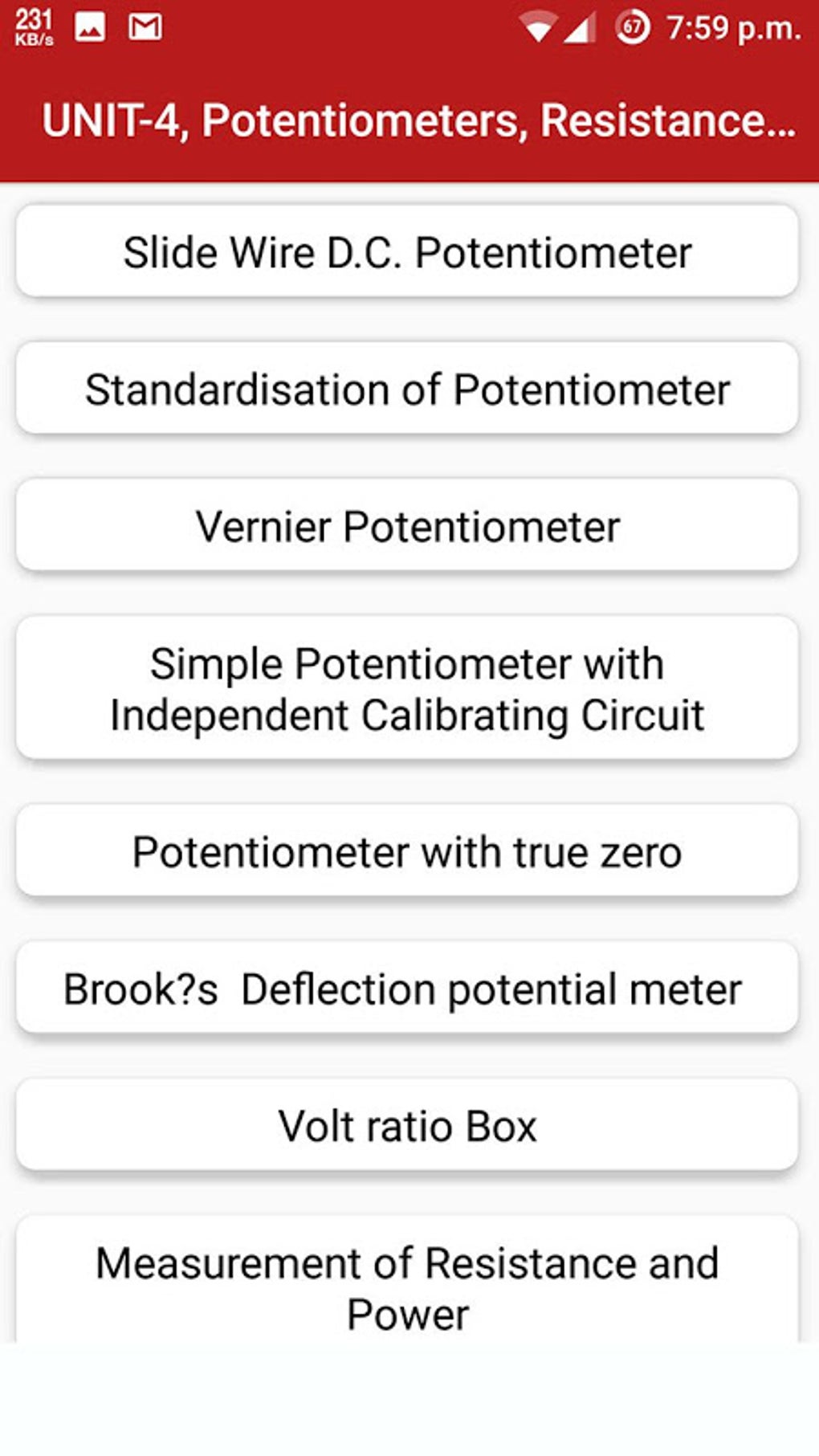Click the gallery notification icon

(91, 26)
